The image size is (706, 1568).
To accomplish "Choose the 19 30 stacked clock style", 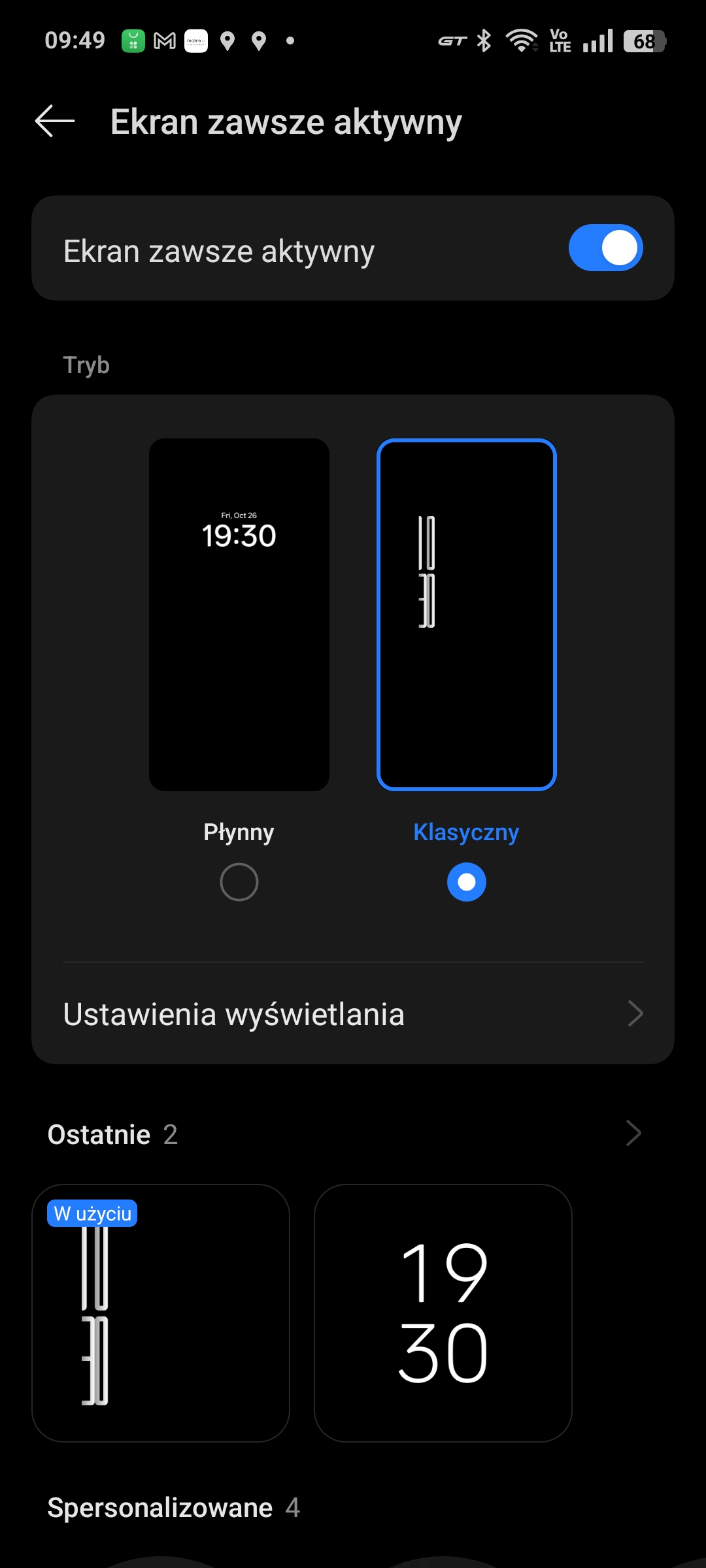I will [443, 1313].
